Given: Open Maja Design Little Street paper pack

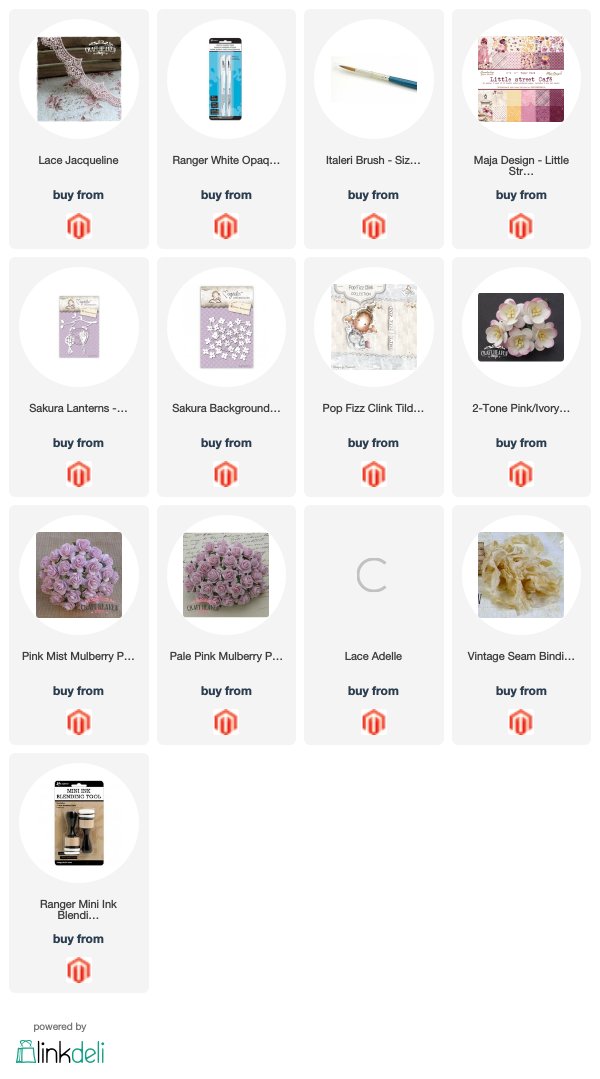Looking at the screenshot, I should pyautogui.click(x=521, y=129).
